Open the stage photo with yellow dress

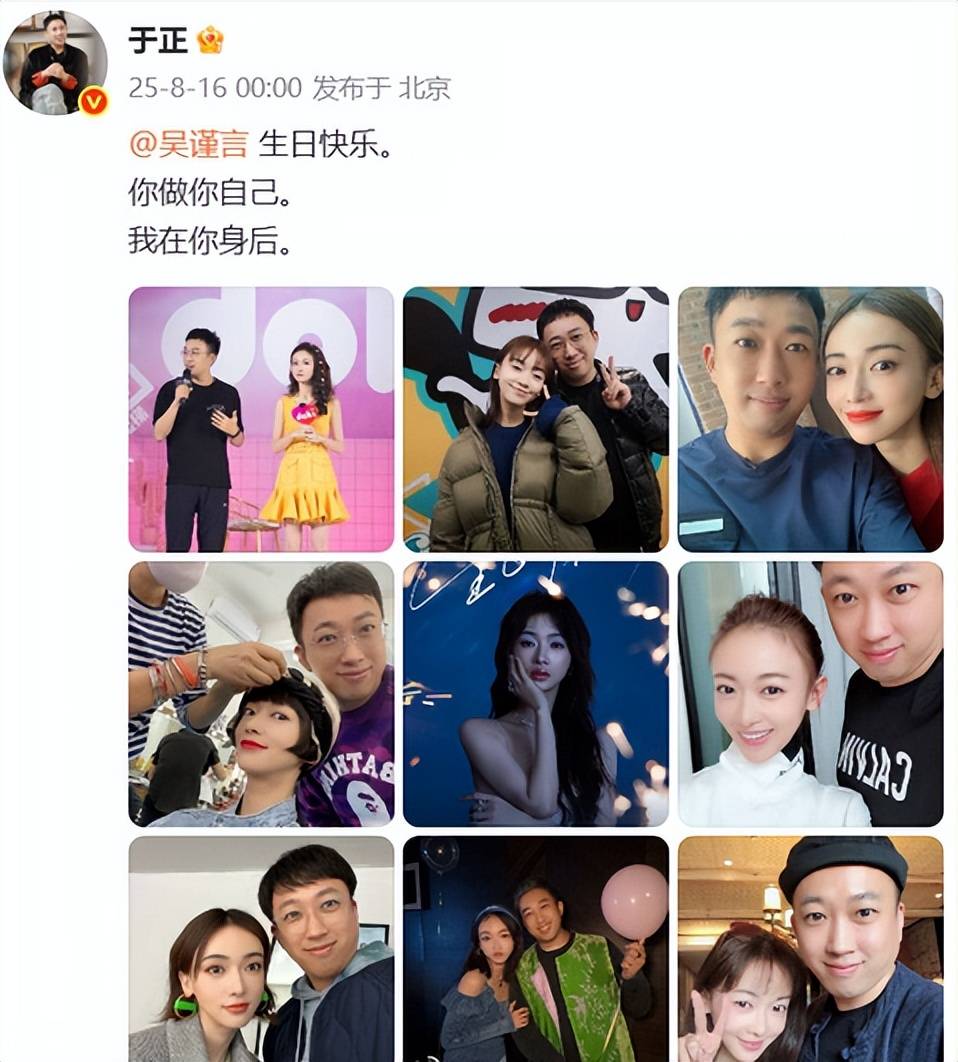(261, 419)
